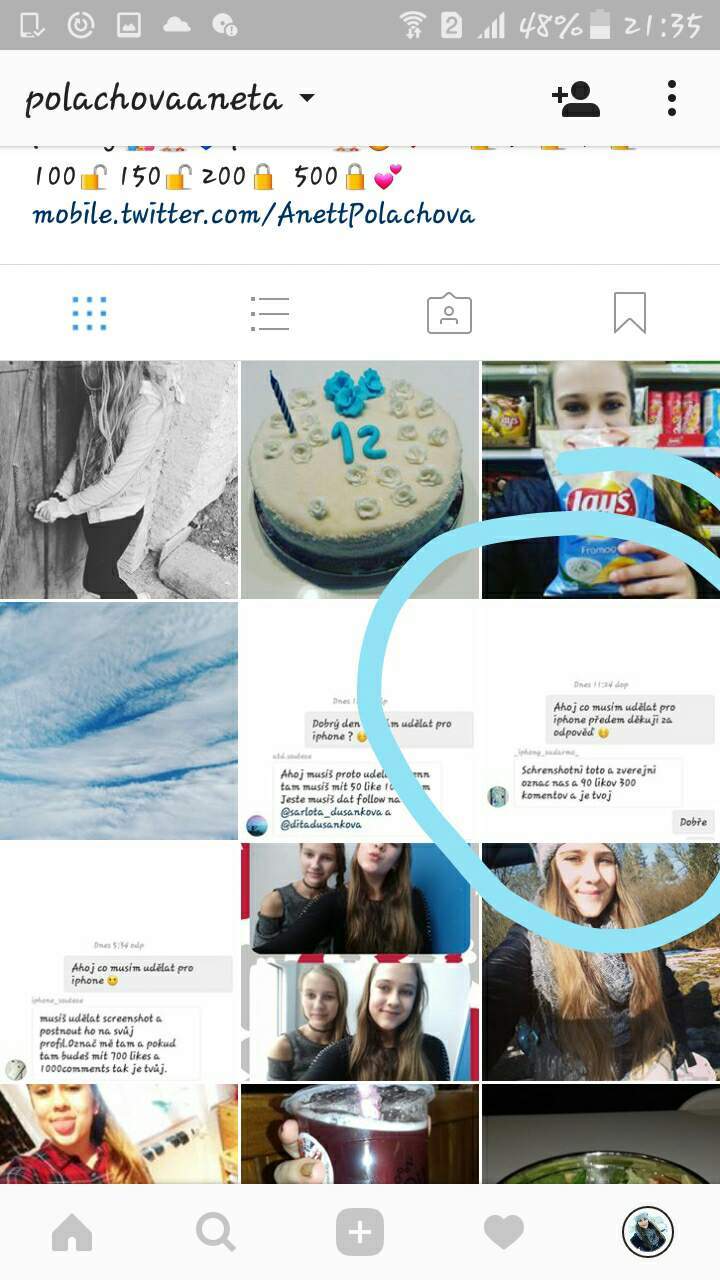Open the polachovaaneta account switcher dropdown
Image resolution: width=720 pixels, height=1280 pixels.
click(169, 98)
